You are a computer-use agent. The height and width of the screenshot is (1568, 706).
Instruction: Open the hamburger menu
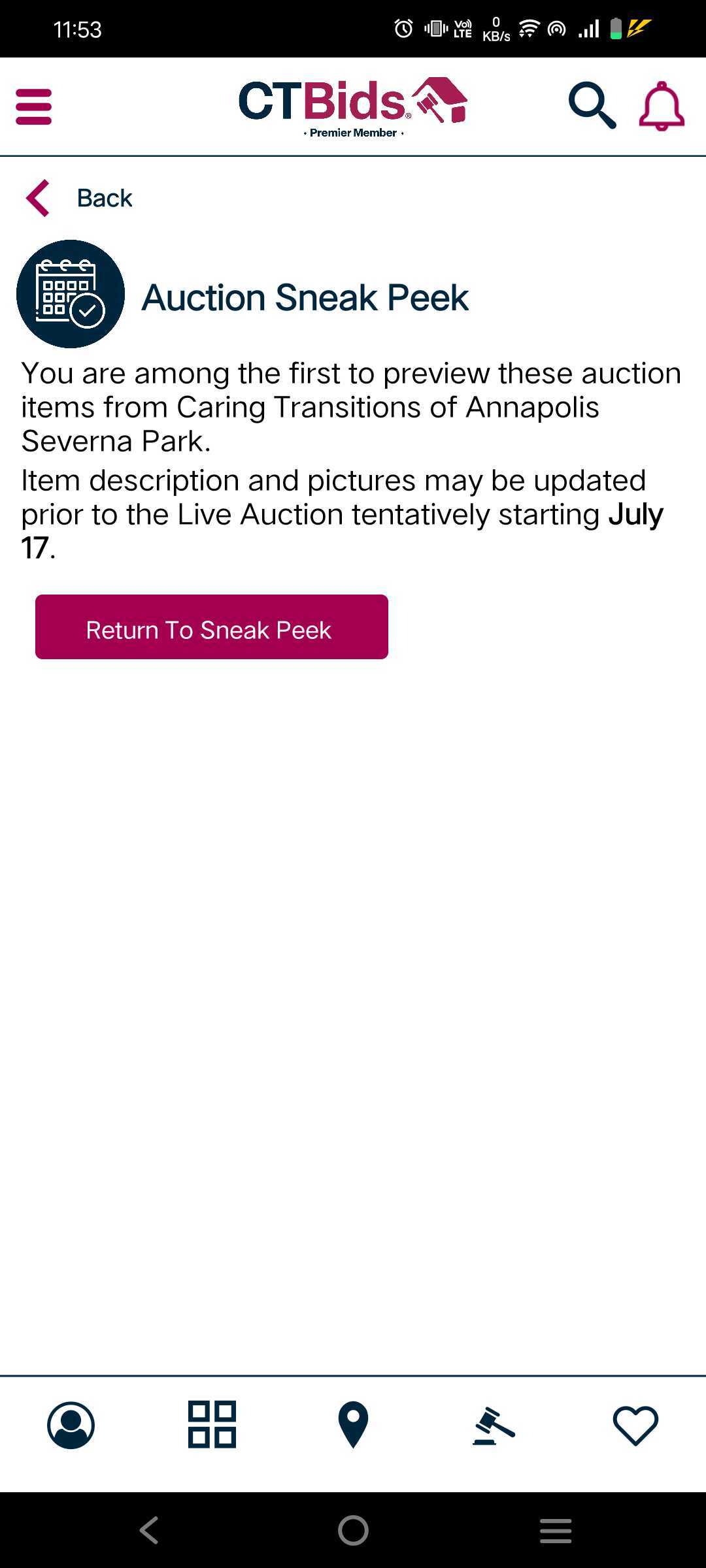[x=33, y=106]
